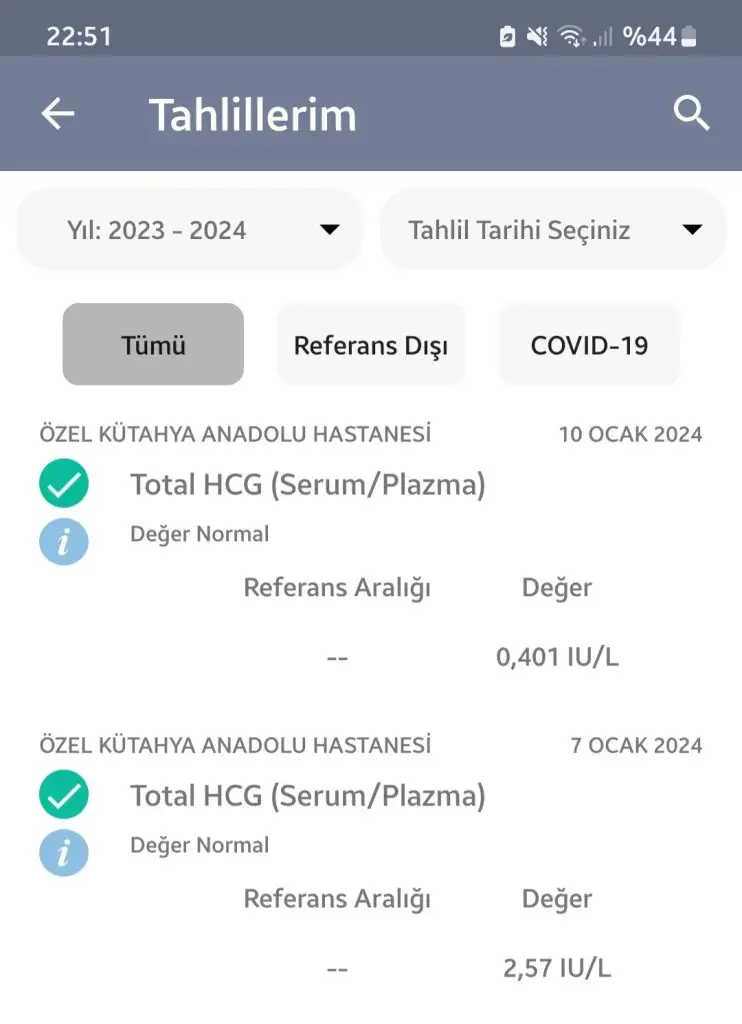Show COVID-19 test results
The image size is (742, 1024).
pos(589,345)
